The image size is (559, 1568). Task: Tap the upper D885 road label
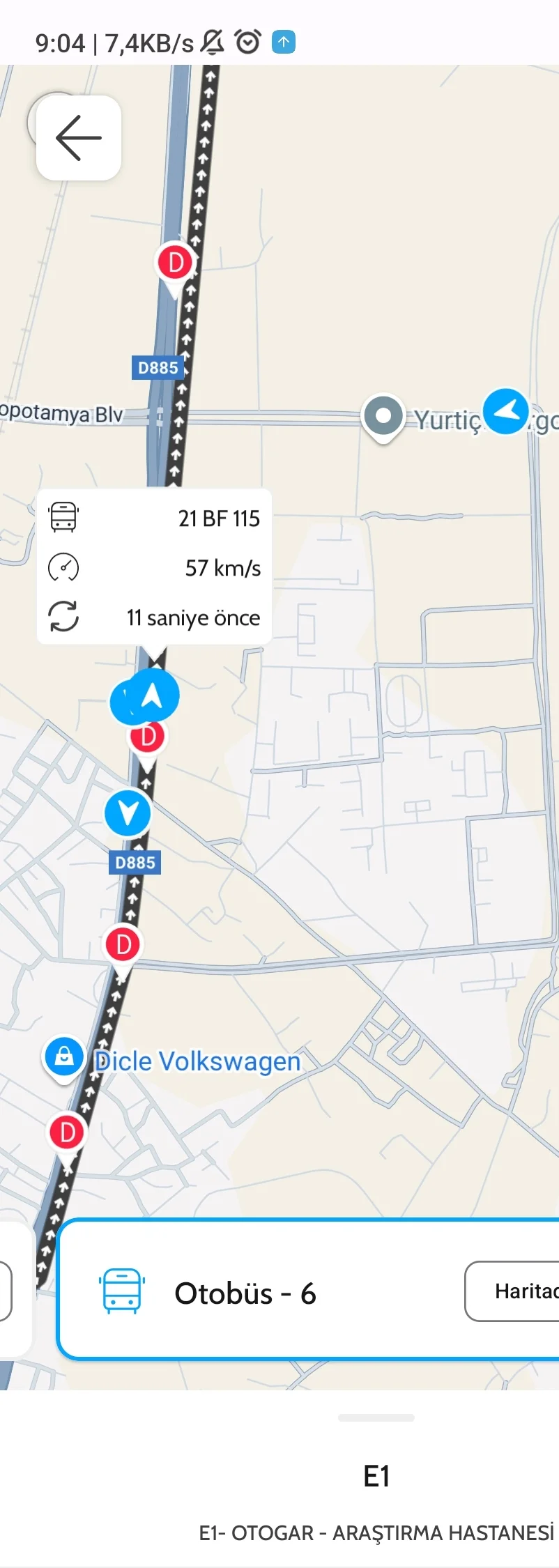[x=157, y=368]
